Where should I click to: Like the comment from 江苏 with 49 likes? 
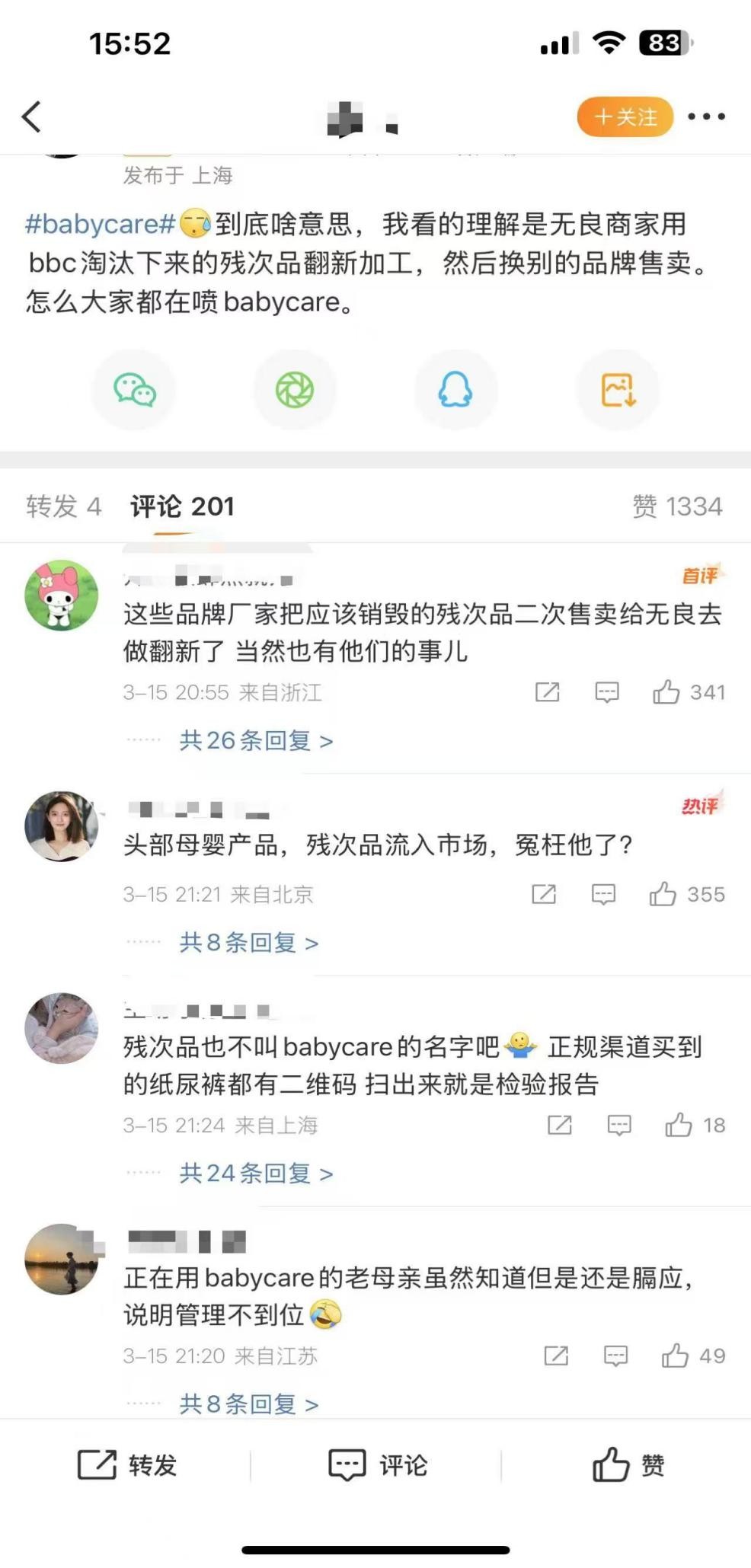click(675, 1356)
